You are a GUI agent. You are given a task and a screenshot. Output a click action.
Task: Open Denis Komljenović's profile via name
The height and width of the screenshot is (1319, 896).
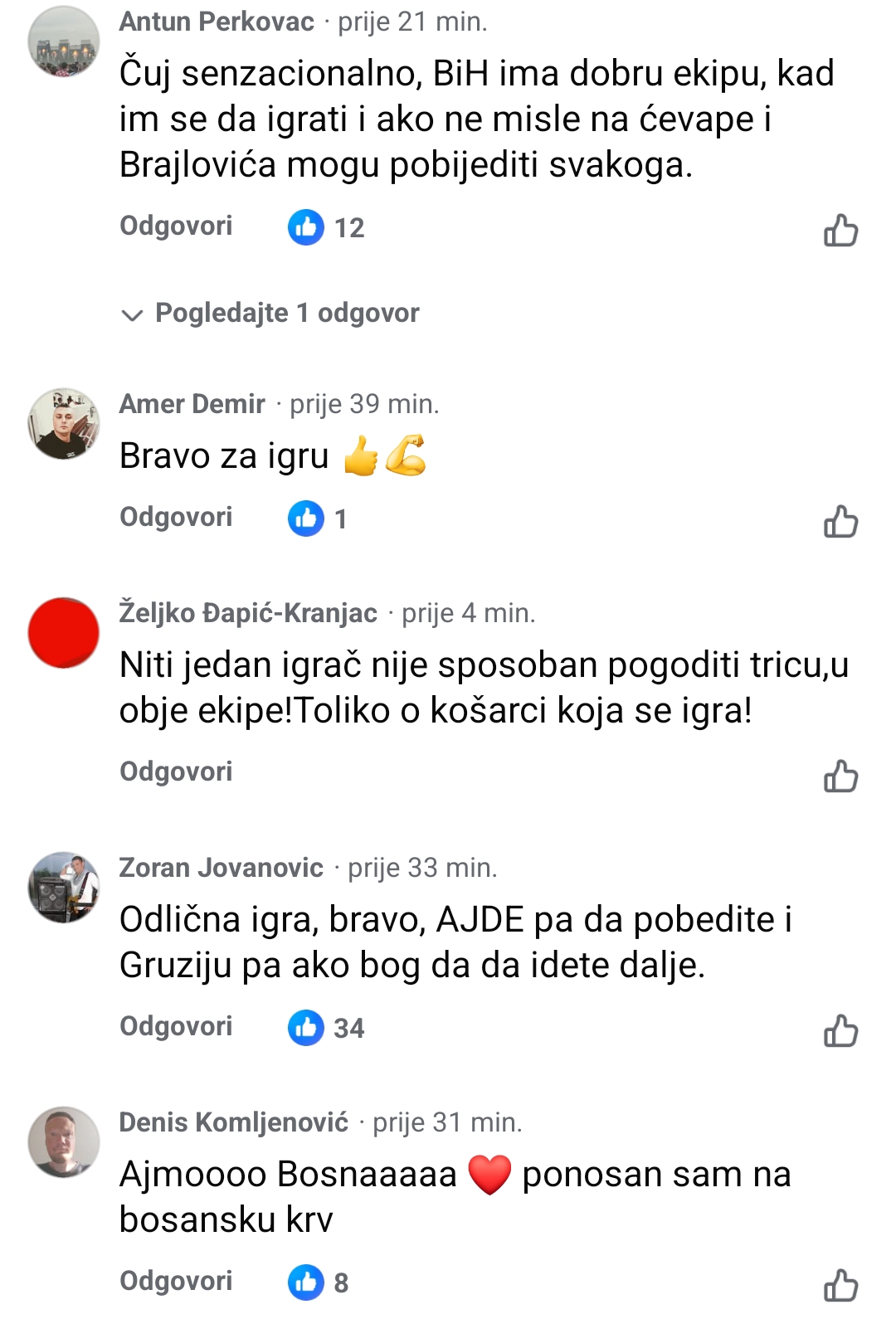coord(233,1122)
